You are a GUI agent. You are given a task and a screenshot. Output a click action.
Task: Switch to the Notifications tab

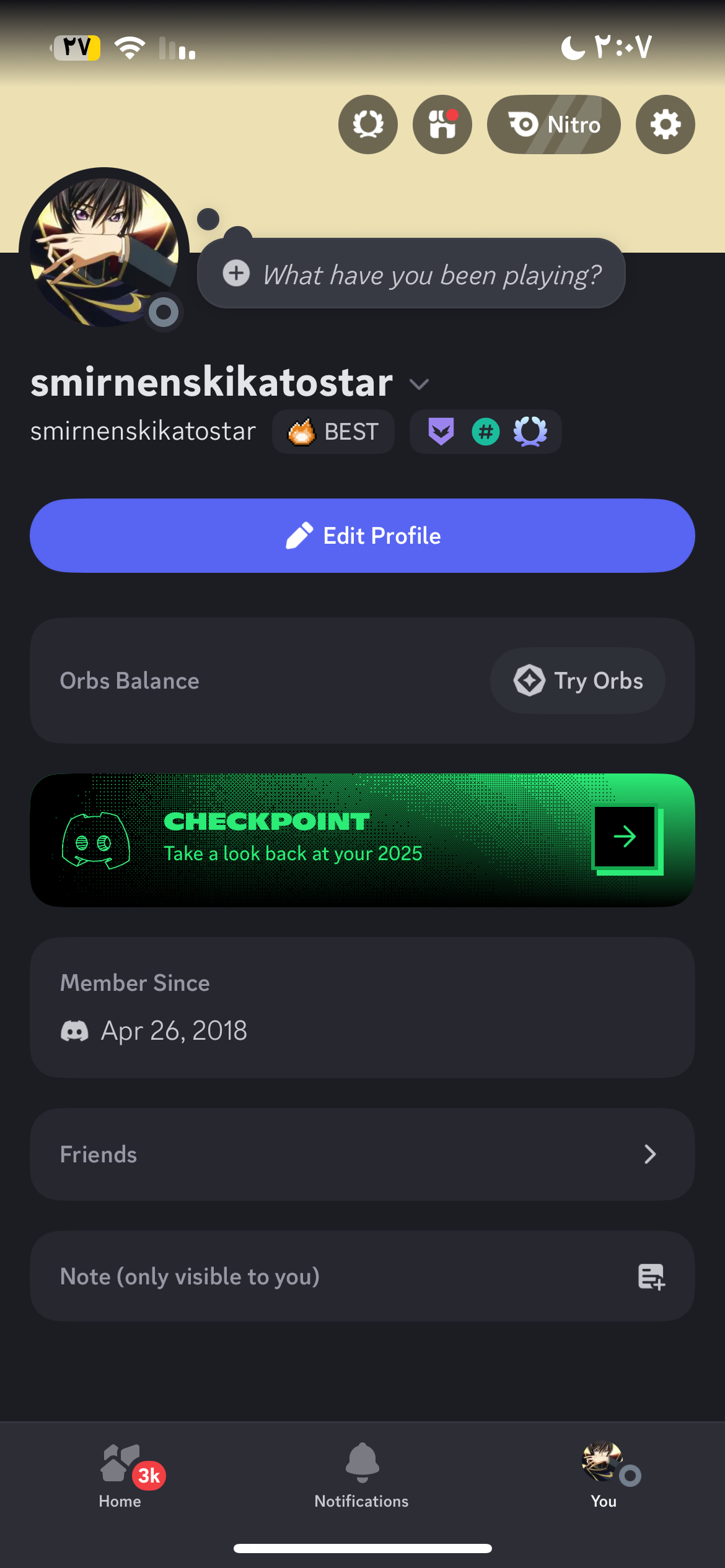coord(362,1477)
